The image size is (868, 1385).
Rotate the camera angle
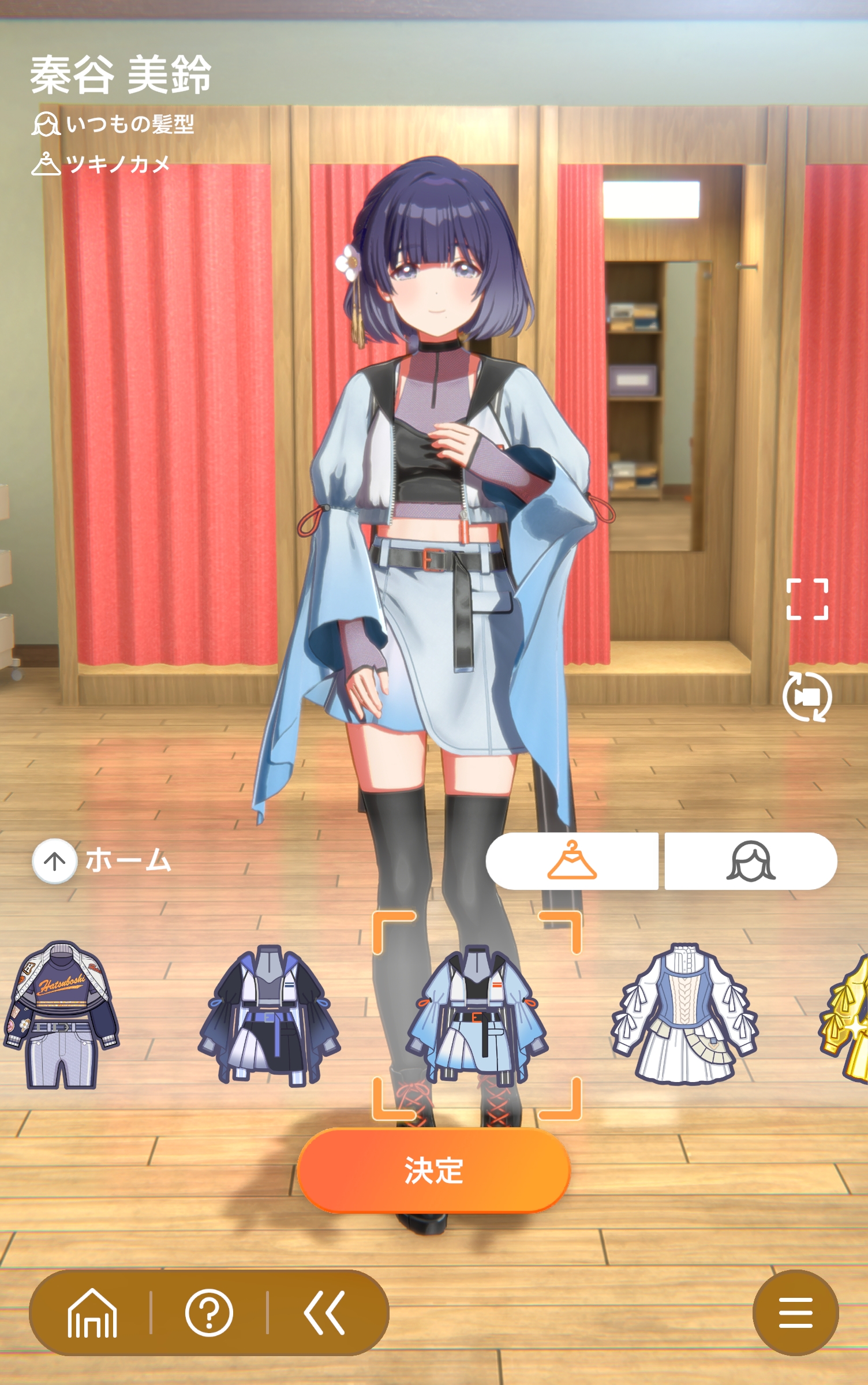coord(807,697)
